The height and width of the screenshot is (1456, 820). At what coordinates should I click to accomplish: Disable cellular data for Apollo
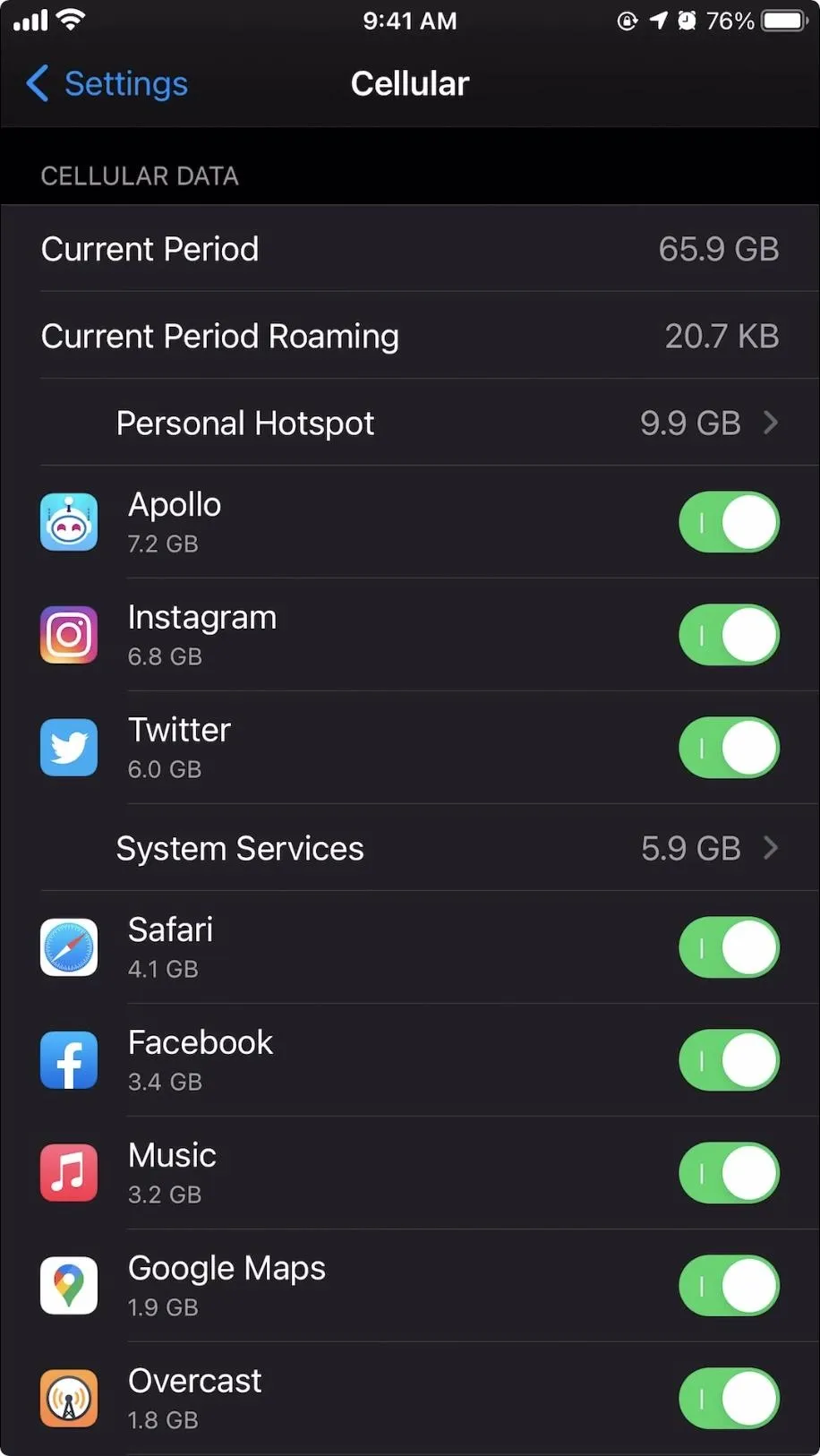tap(729, 522)
